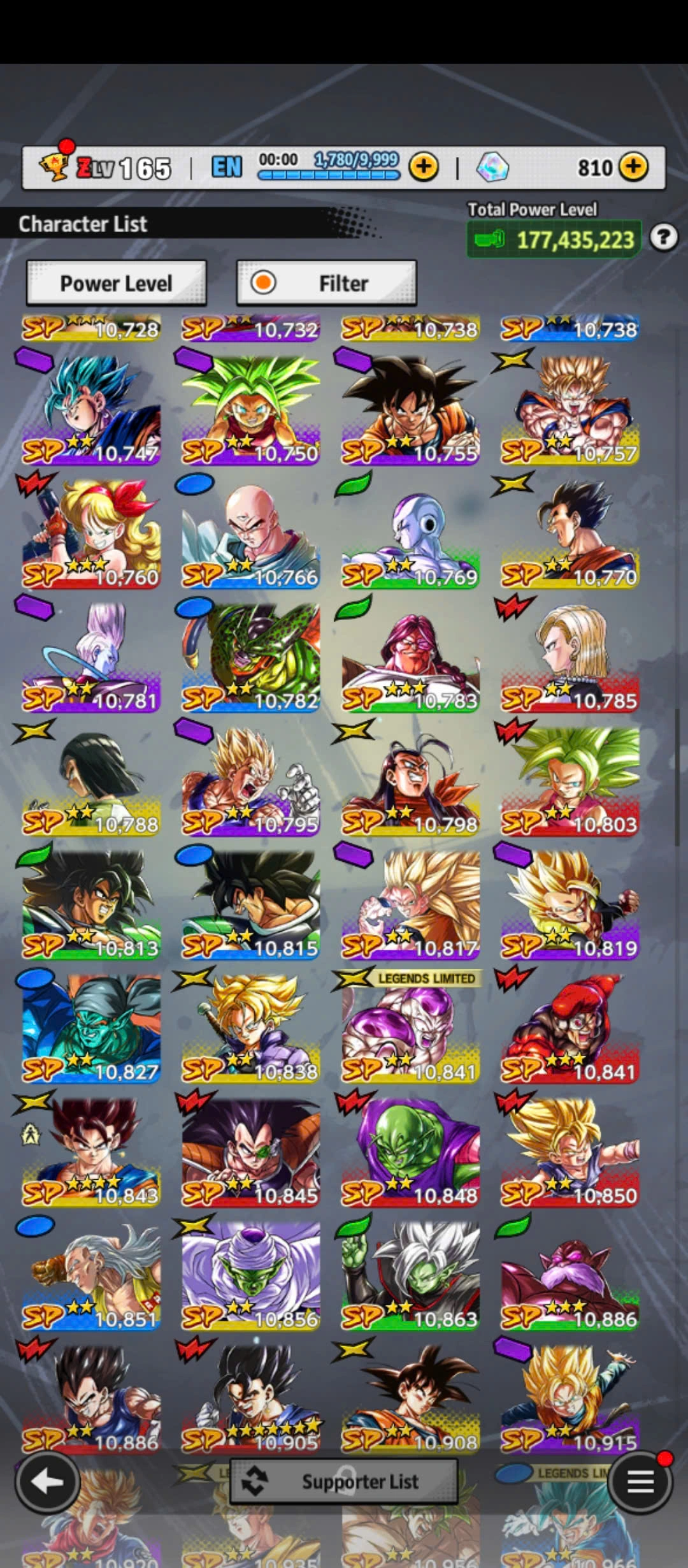Add energy with the plus icon
This screenshot has height=1568, width=688.
[424, 168]
